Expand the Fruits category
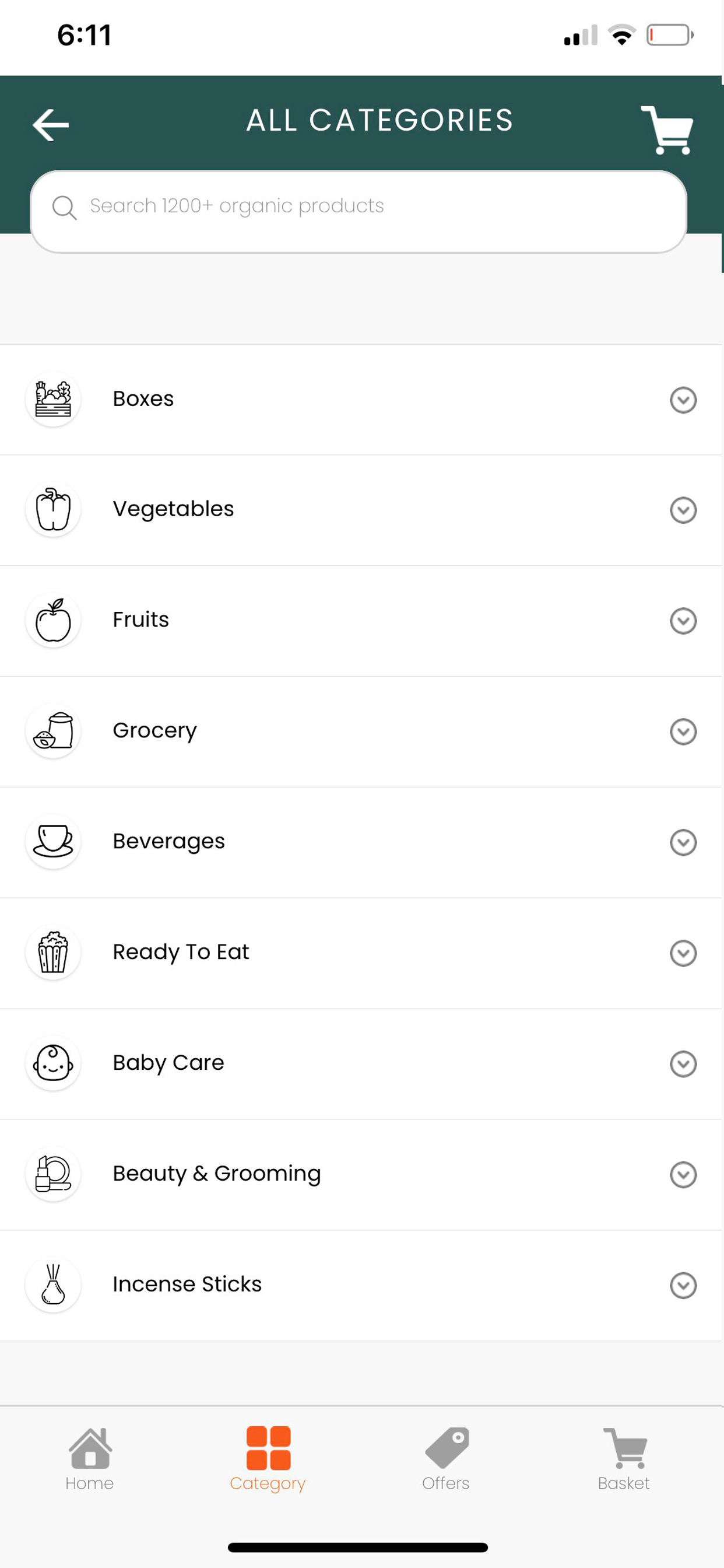The width and height of the screenshot is (724, 1568). (683, 621)
